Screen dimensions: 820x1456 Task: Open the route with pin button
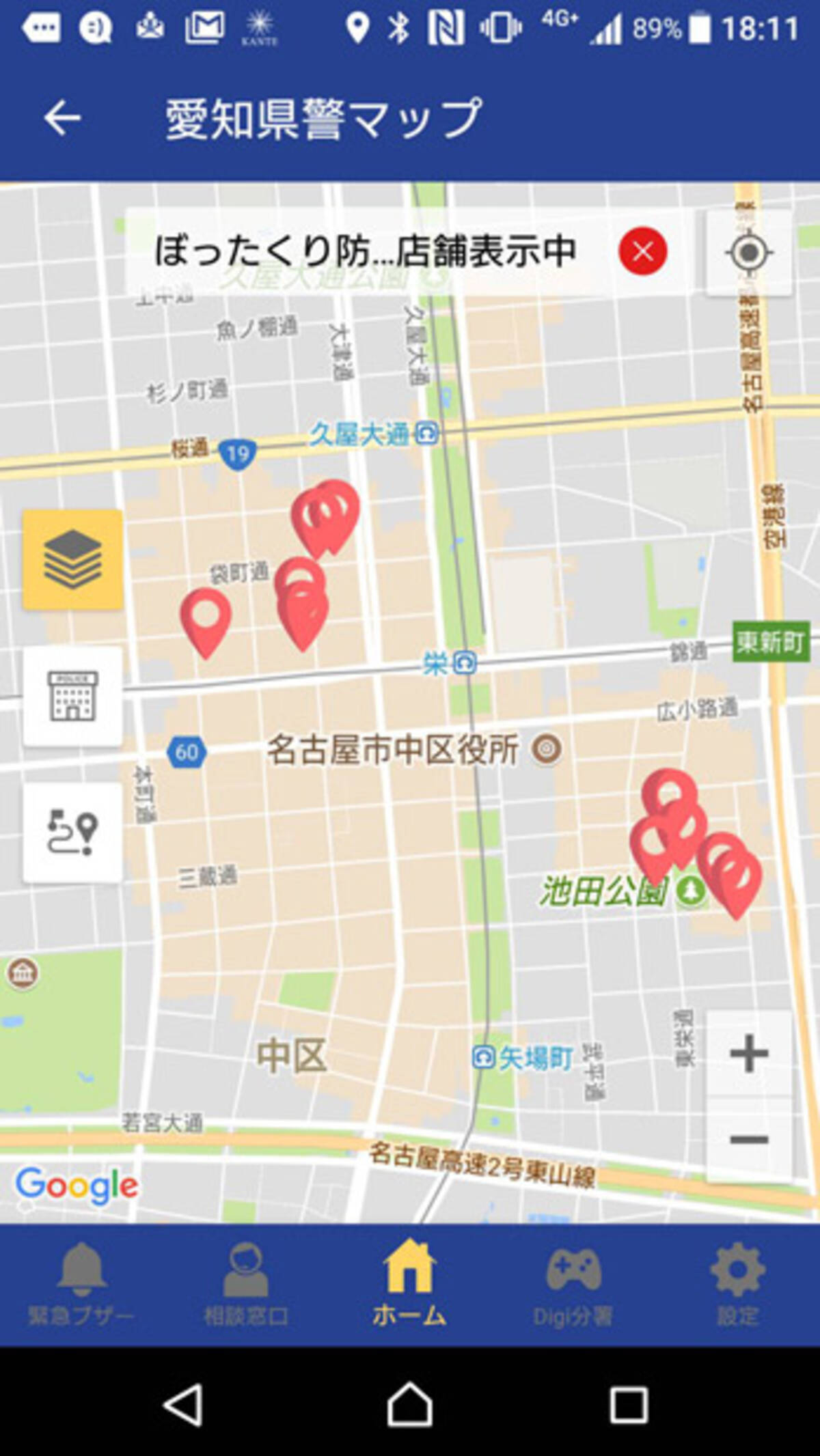coord(72,832)
